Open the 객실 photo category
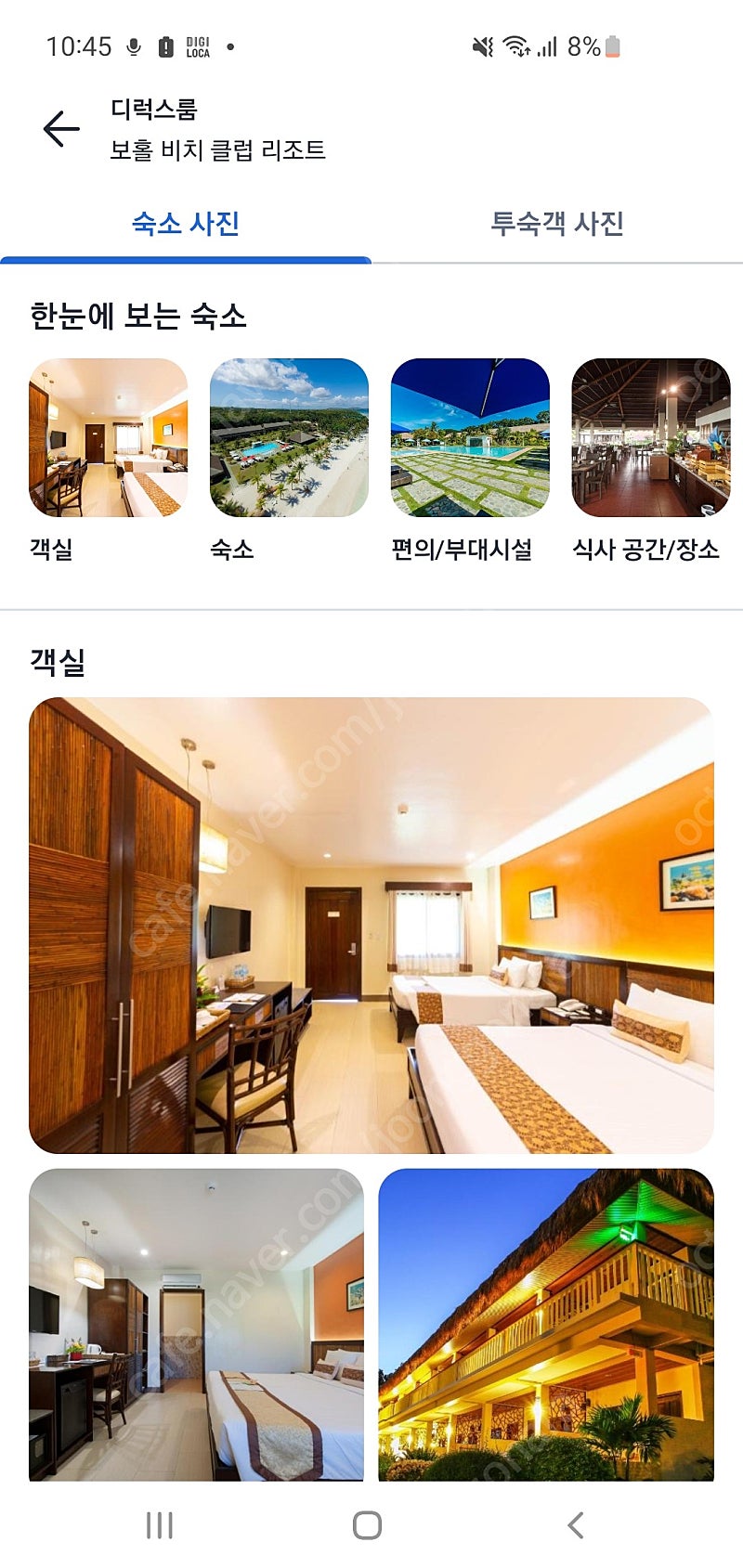The width and height of the screenshot is (743, 1568). (x=109, y=438)
